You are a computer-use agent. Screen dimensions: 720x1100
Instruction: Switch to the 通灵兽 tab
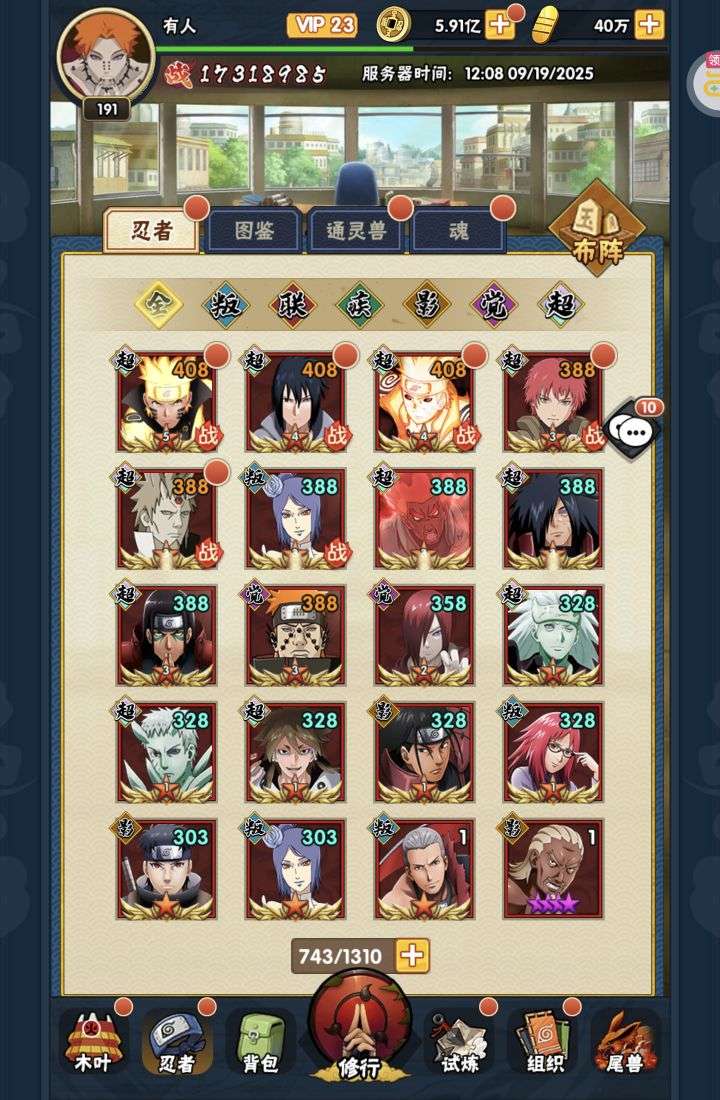[356, 231]
